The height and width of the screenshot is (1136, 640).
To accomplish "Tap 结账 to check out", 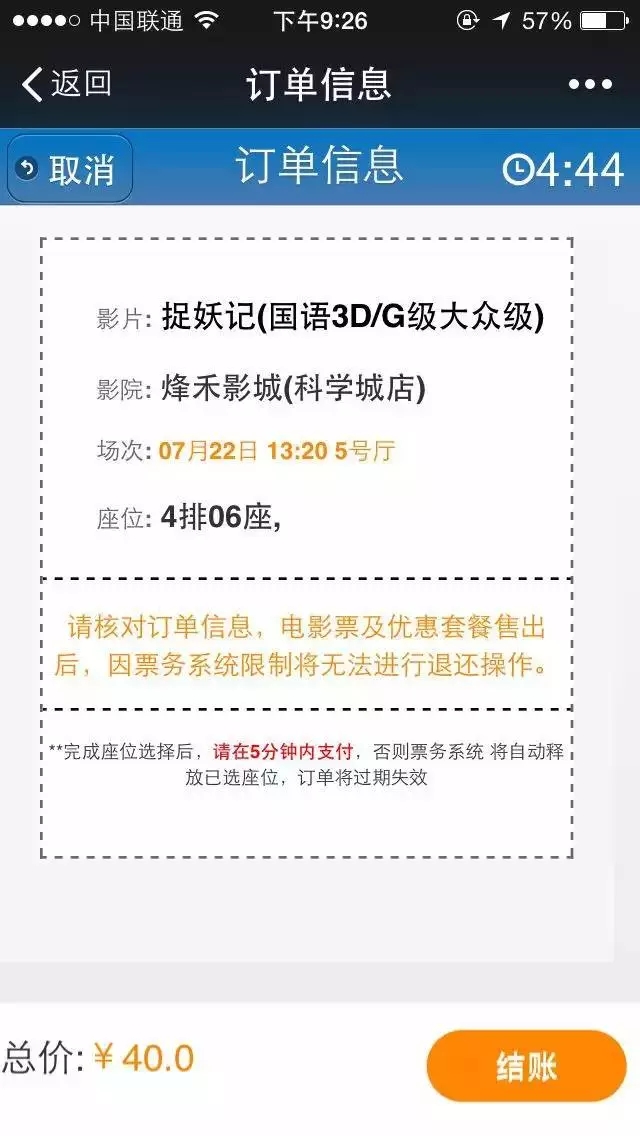I will click(x=526, y=1066).
